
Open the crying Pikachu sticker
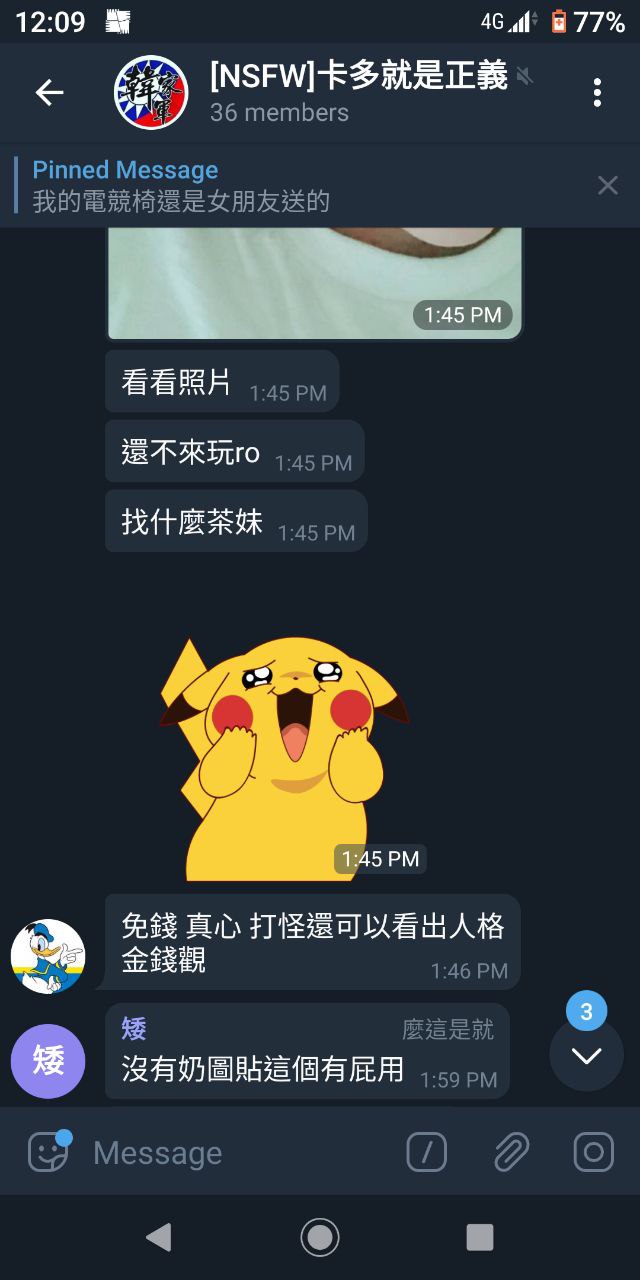click(x=285, y=755)
